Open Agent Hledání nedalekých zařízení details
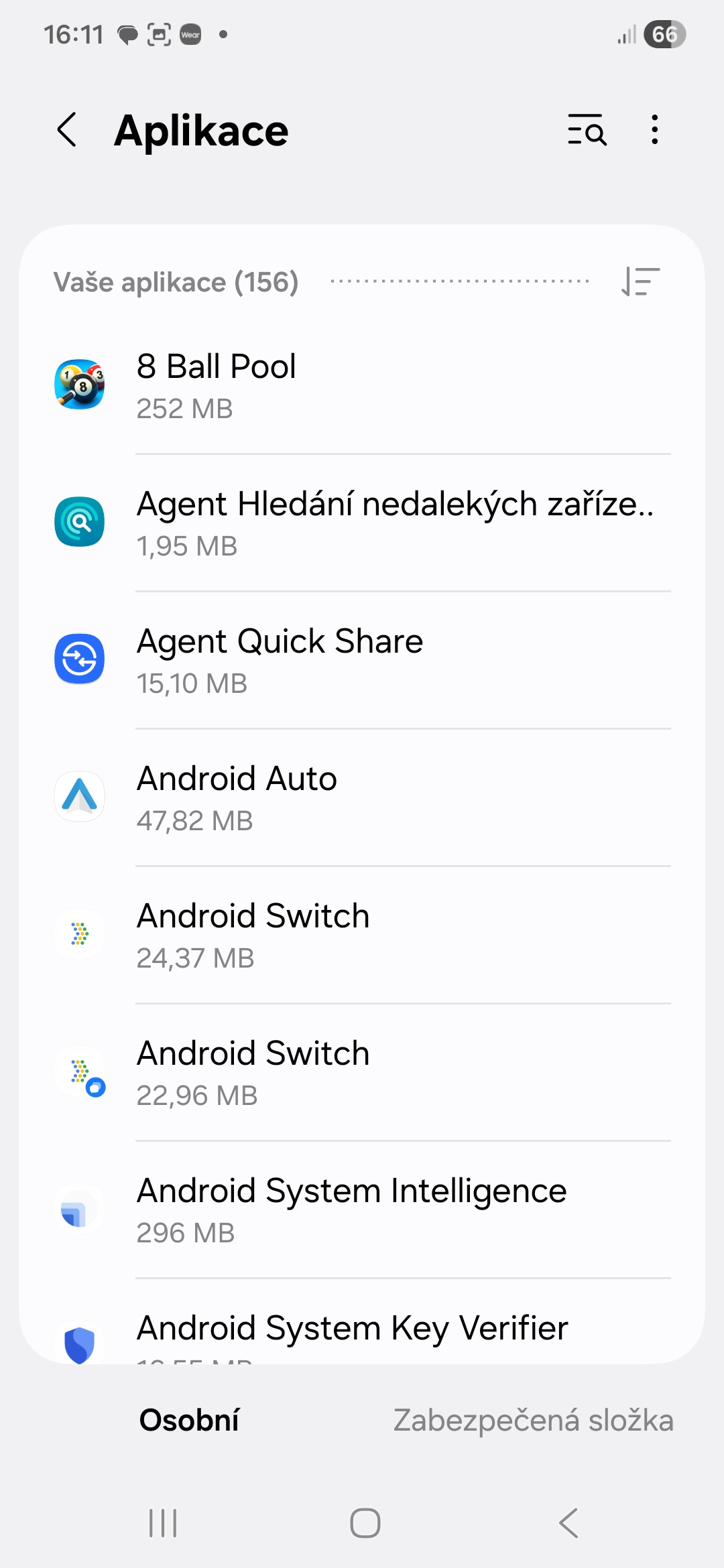This screenshot has width=724, height=1568. 362,523
